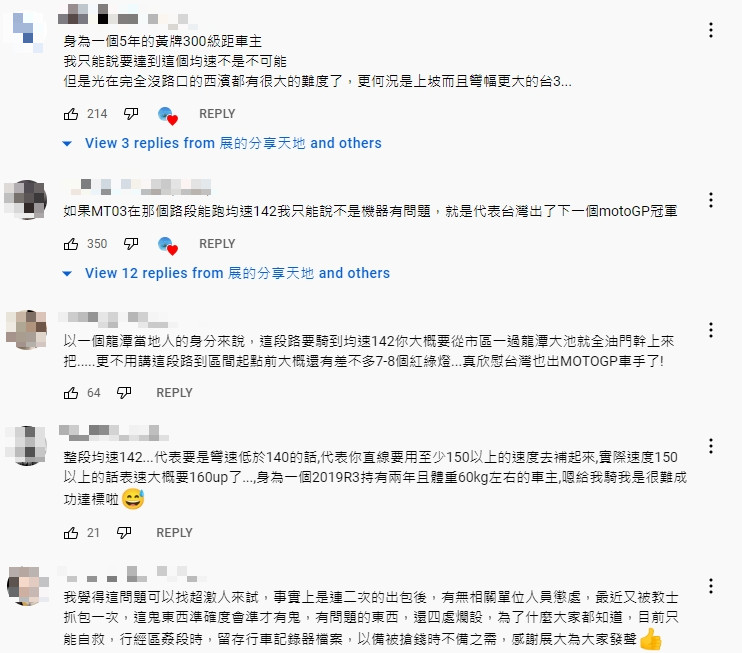Dislike the comment with 214 likes
This screenshot has height=653, width=742.
[130, 114]
